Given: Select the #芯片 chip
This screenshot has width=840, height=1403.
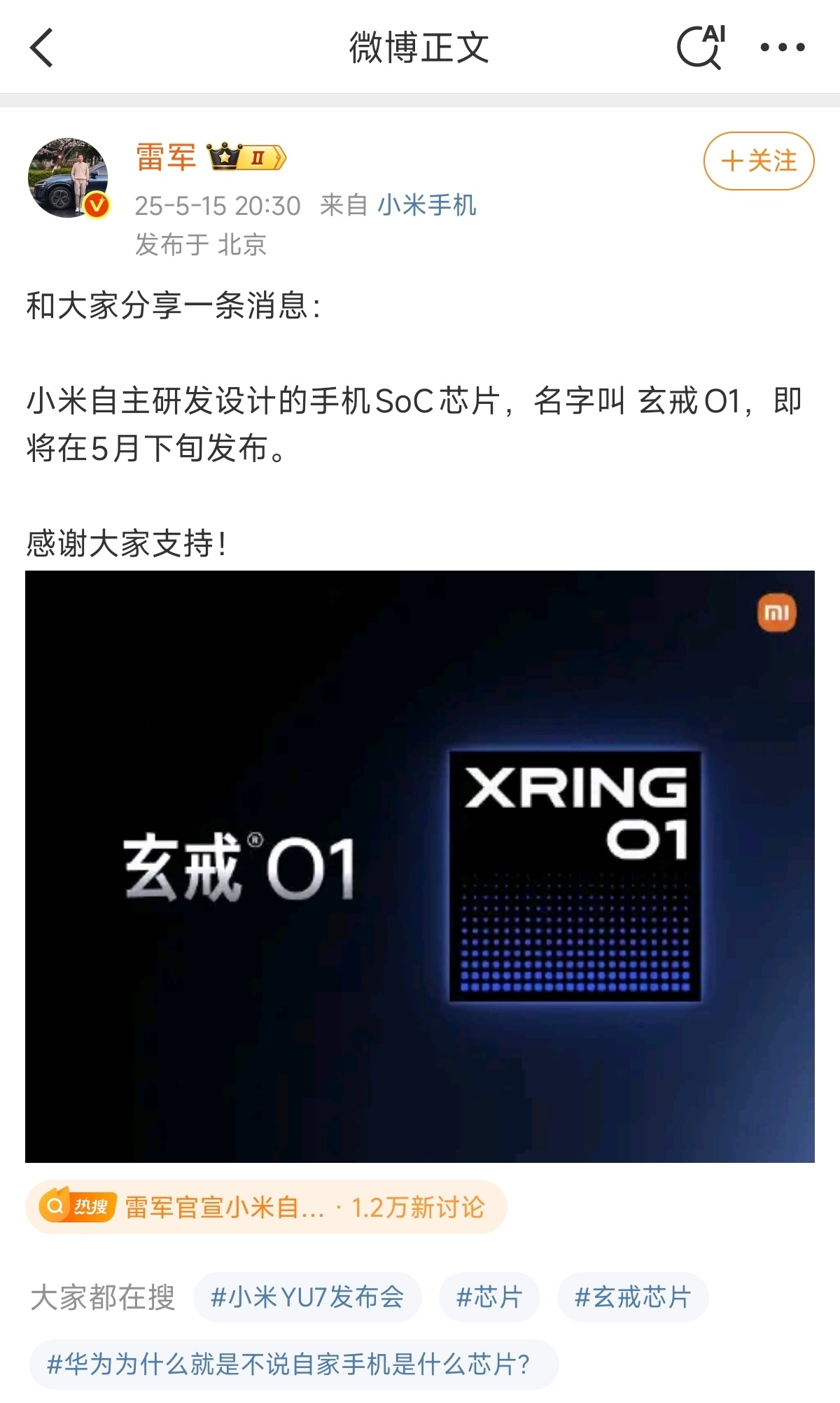Looking at the screenshot, I should [x=489, y=1297].
